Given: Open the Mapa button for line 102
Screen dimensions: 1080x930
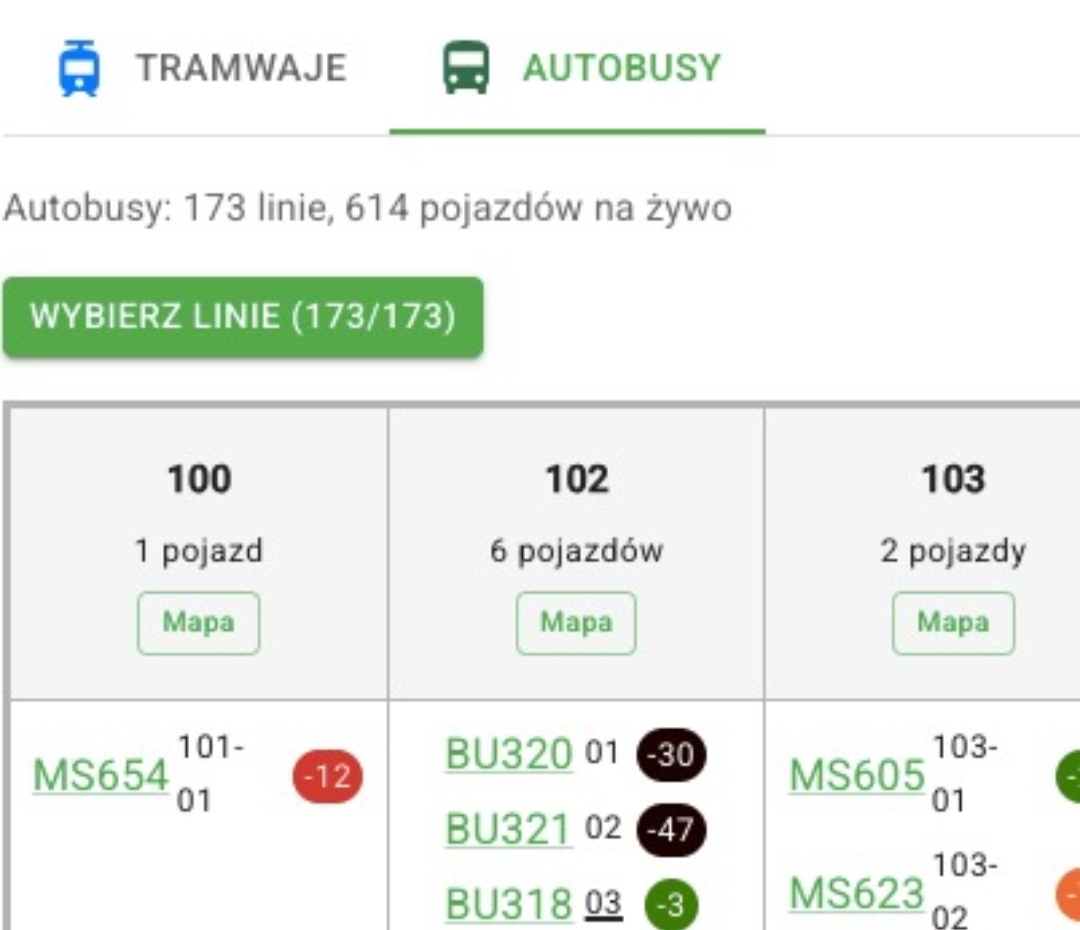Looking at the screenshot, I should click(x=576, y=623).
